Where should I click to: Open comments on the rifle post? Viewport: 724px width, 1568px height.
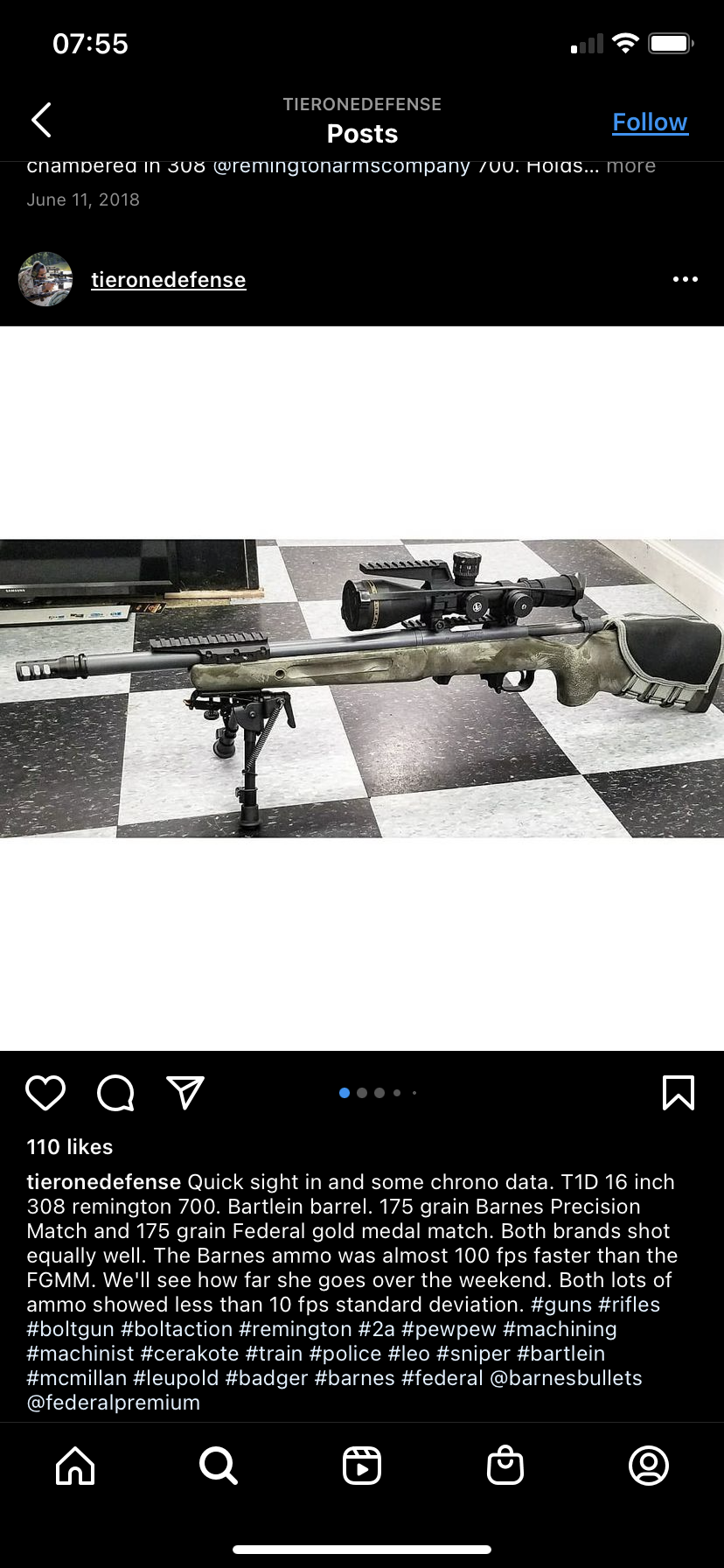115,1093
